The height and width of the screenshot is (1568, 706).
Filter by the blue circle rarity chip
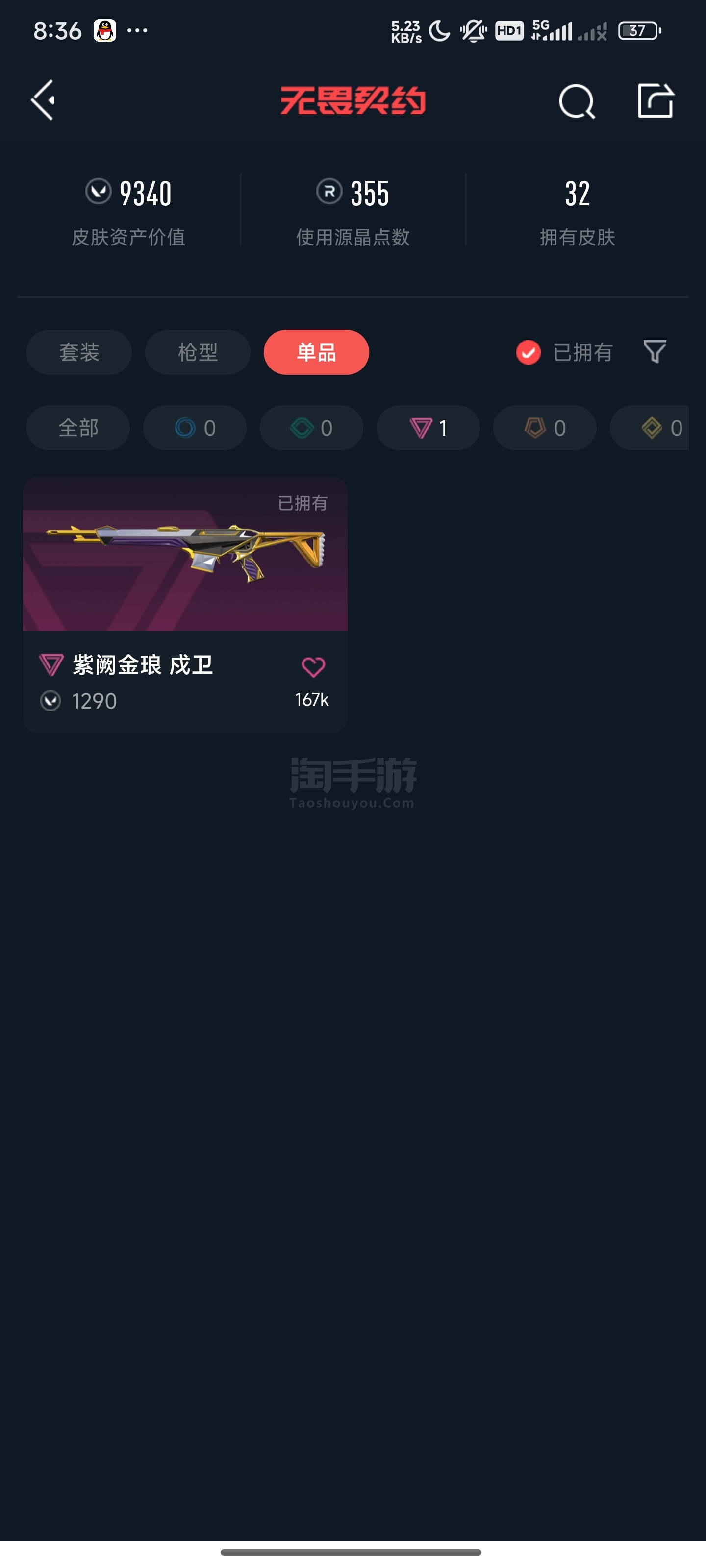[195, 427]
